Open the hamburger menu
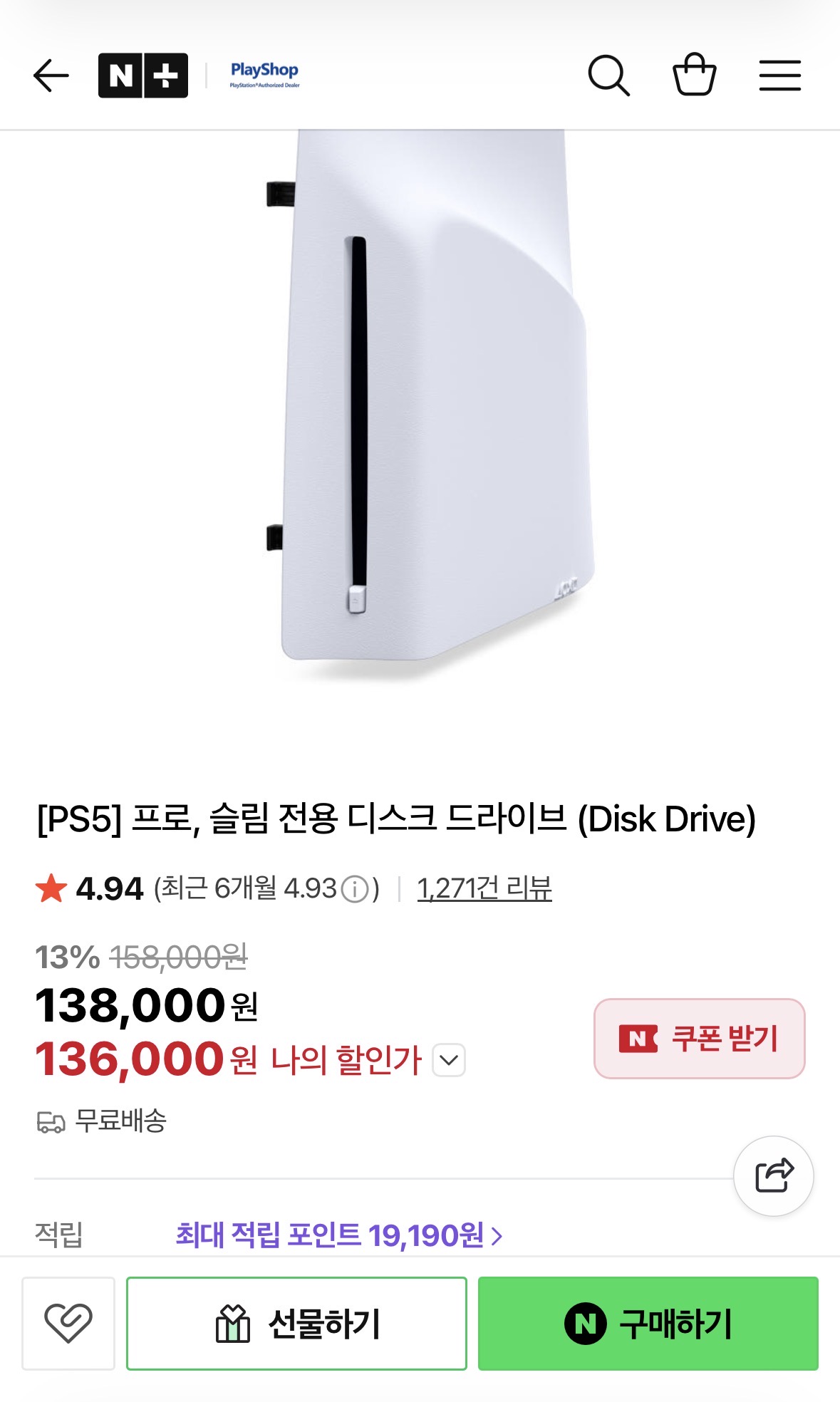Screen dimensions: 840x1402 pyautogui.click(x=779, y=76)
